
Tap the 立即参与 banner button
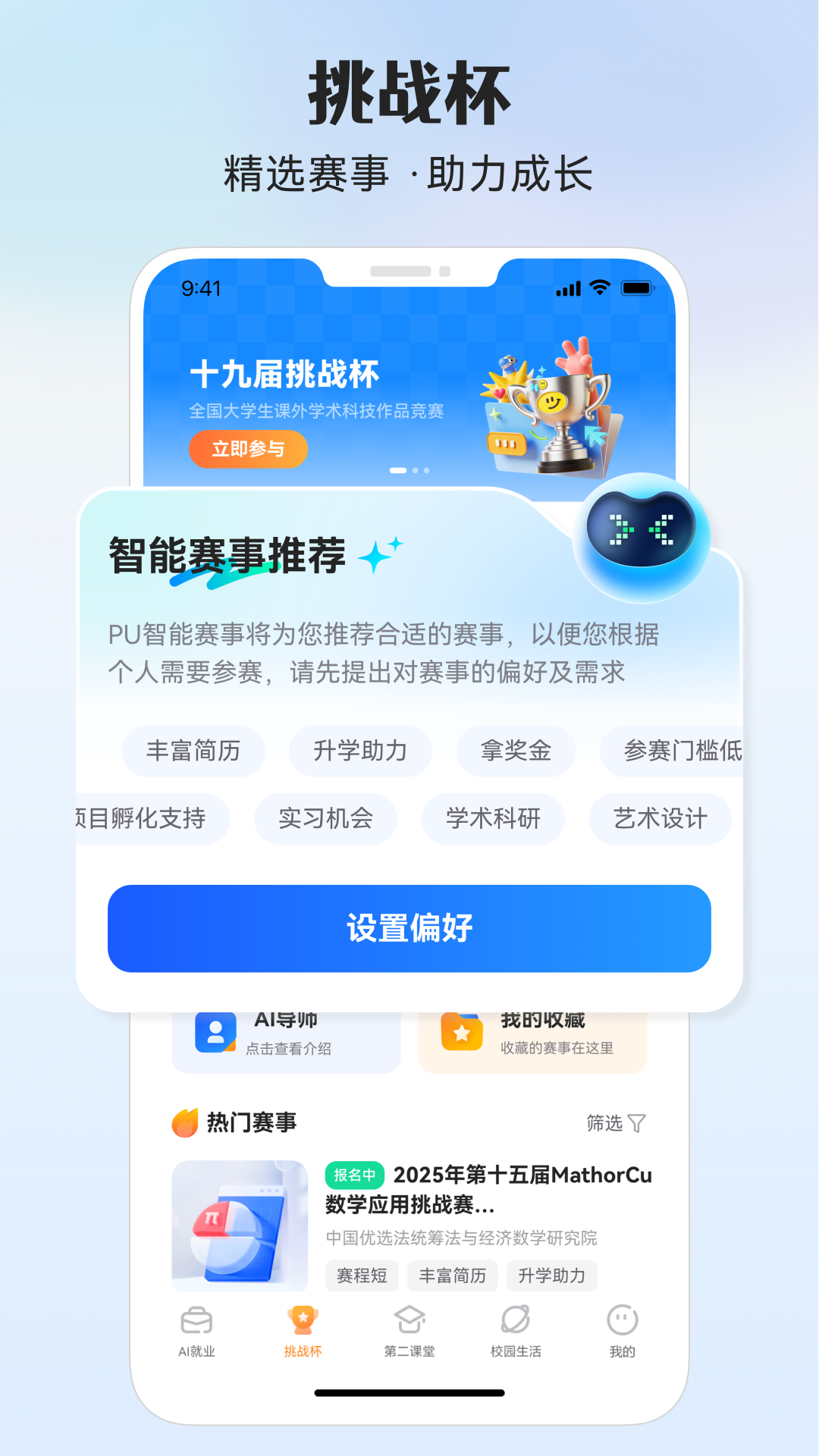pyautogui.click(x=249, y=449)
